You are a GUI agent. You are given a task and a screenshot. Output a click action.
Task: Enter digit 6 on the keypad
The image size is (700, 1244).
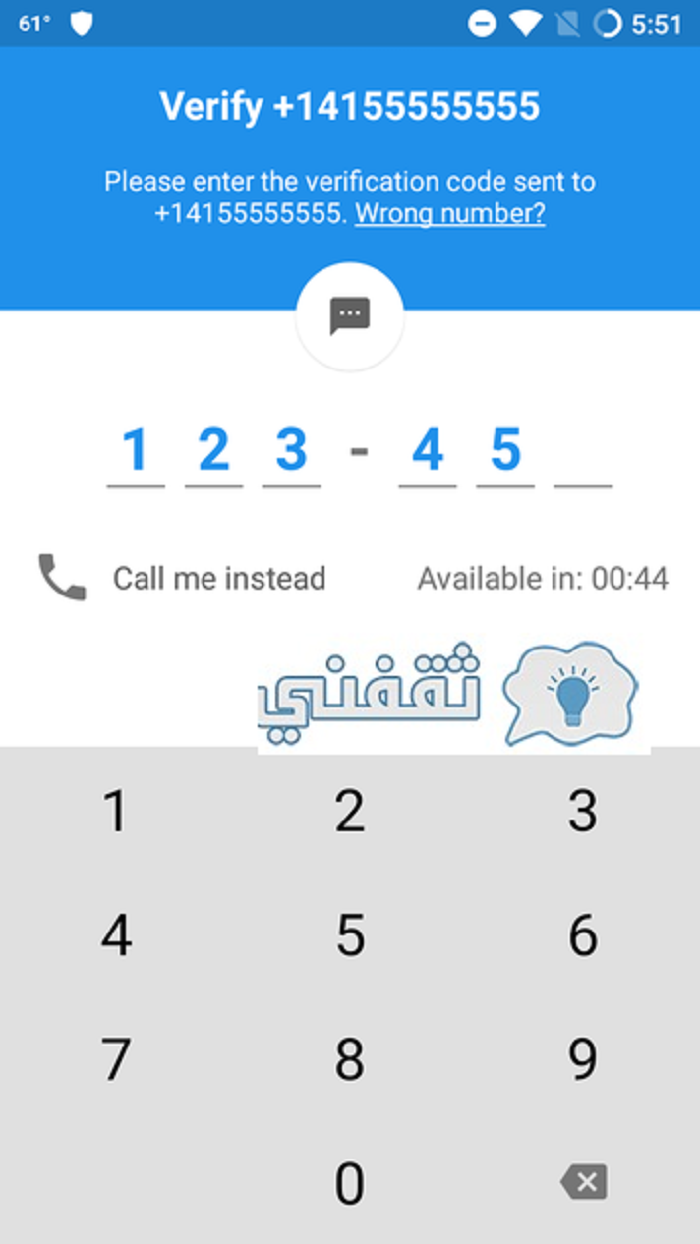click(583, 935)
